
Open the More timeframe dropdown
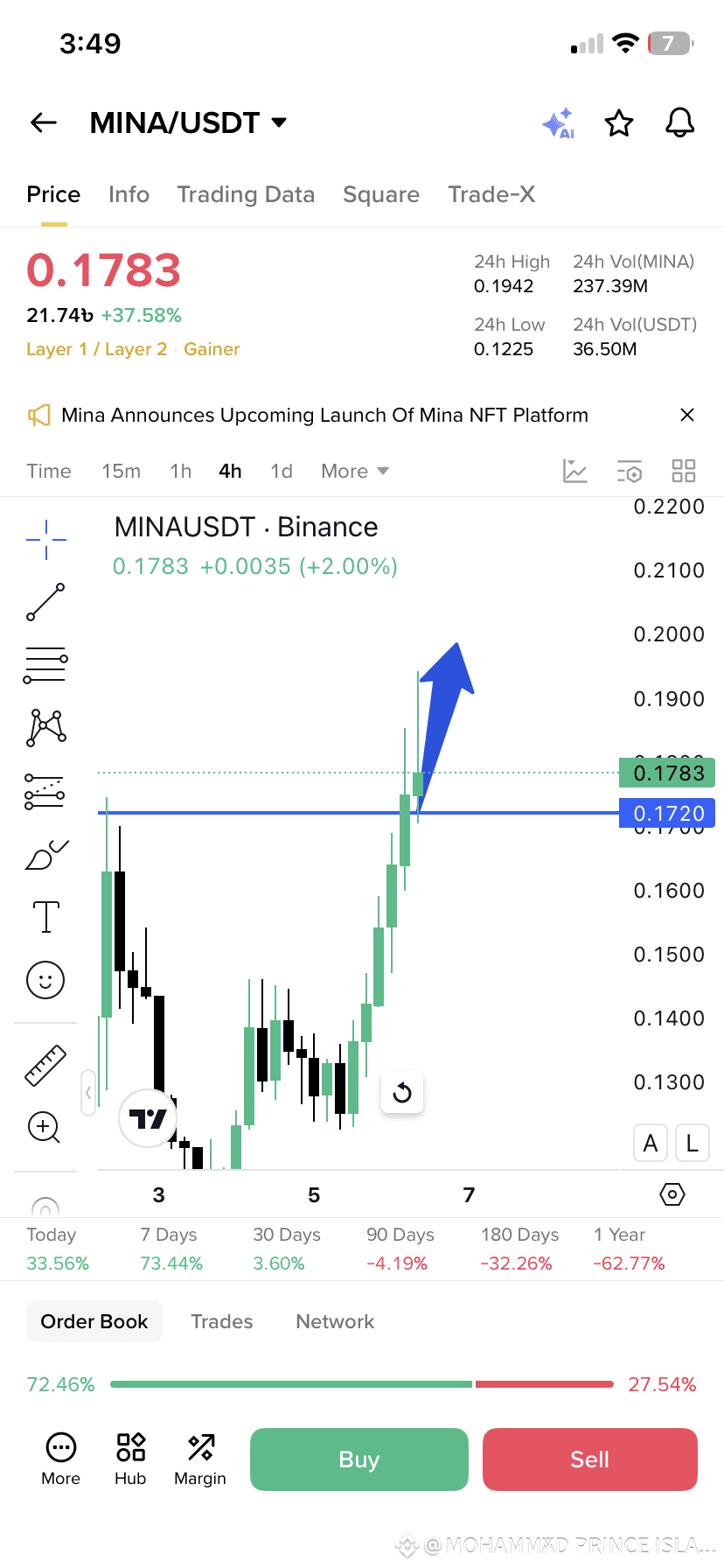[353, 471]
